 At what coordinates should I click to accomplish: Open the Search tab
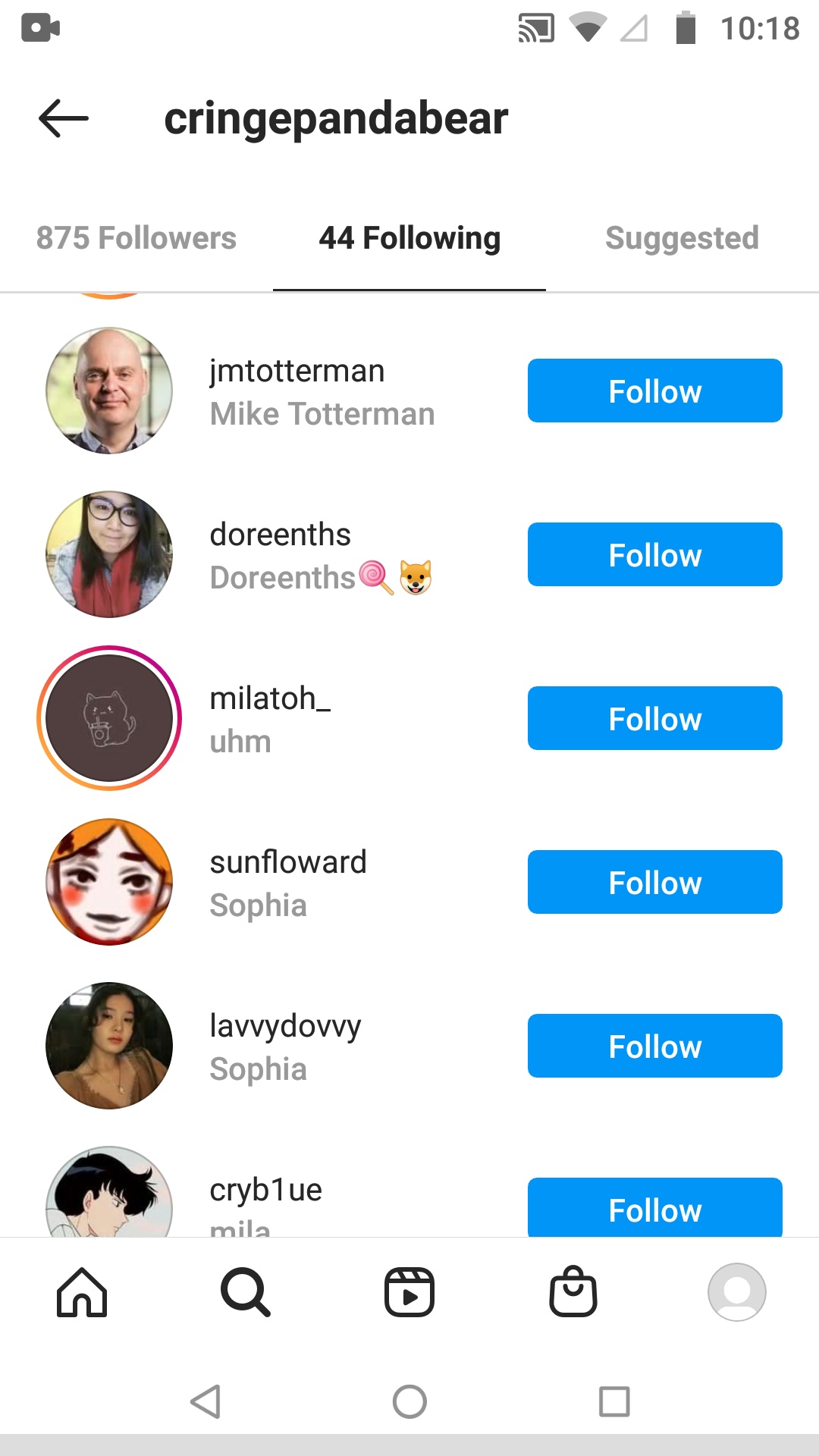click(x=245, y=1292)
